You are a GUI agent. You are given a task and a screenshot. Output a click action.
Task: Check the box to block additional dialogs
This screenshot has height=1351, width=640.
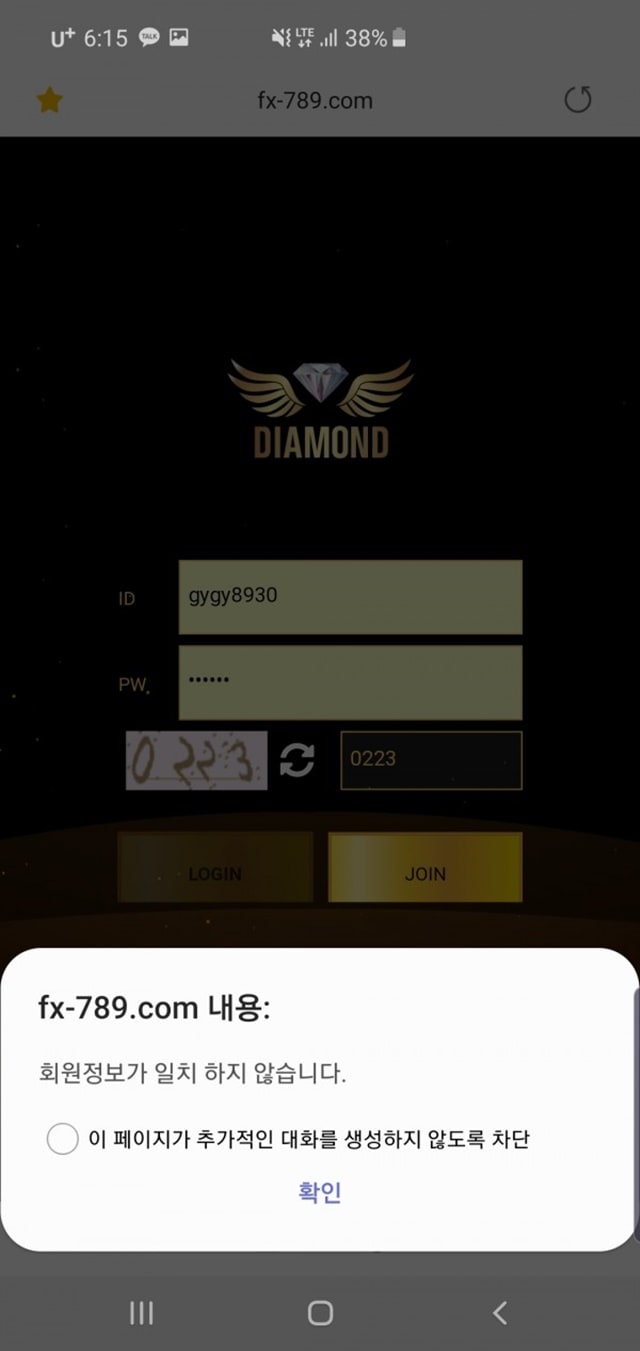pos(62,1139)
